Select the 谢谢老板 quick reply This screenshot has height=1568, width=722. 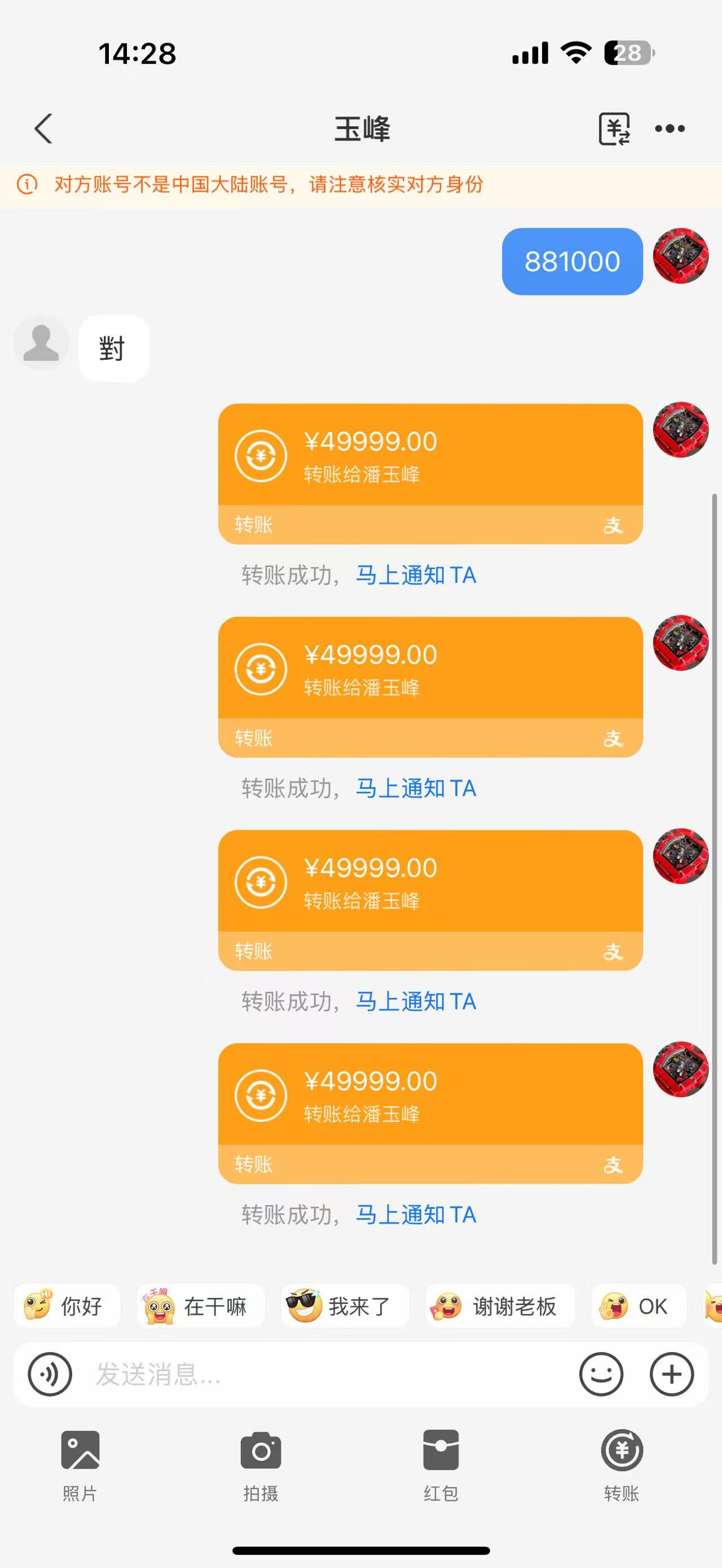(x=500, y=1306)
